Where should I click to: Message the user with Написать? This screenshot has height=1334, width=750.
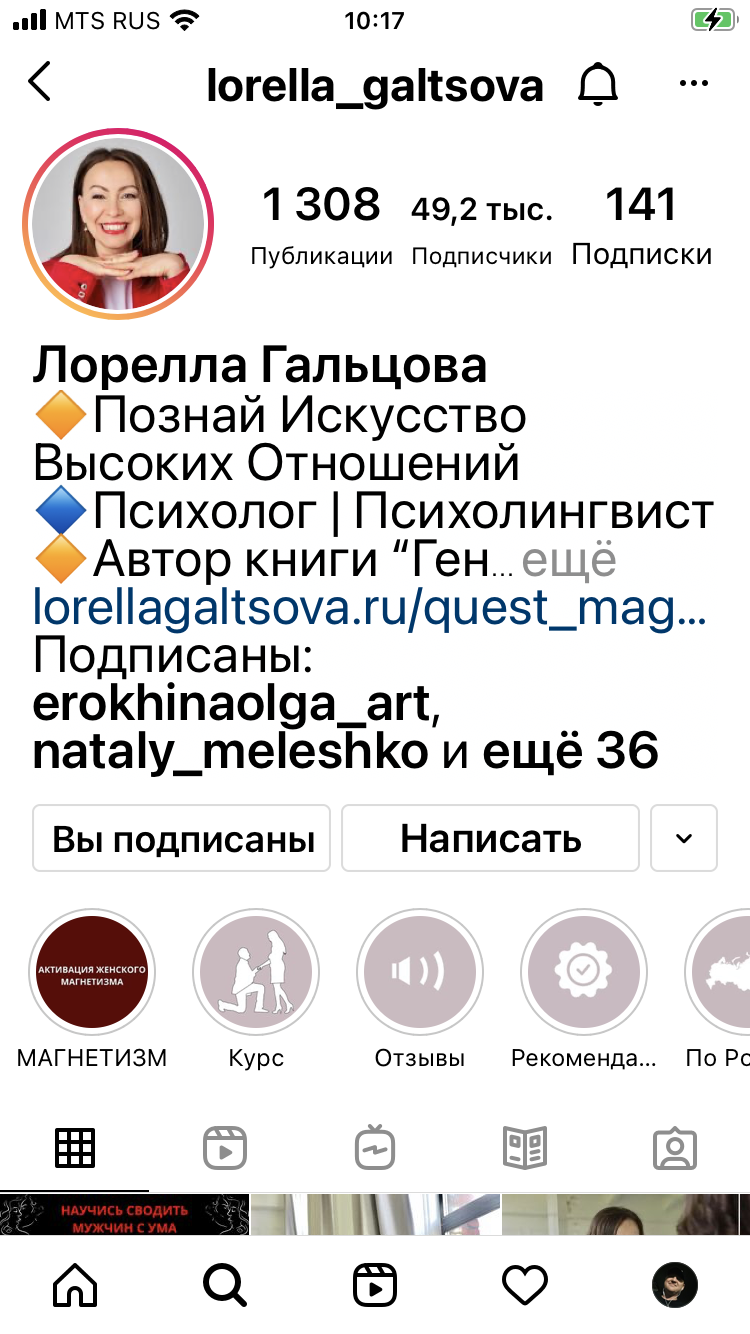[x=490, y=838]
